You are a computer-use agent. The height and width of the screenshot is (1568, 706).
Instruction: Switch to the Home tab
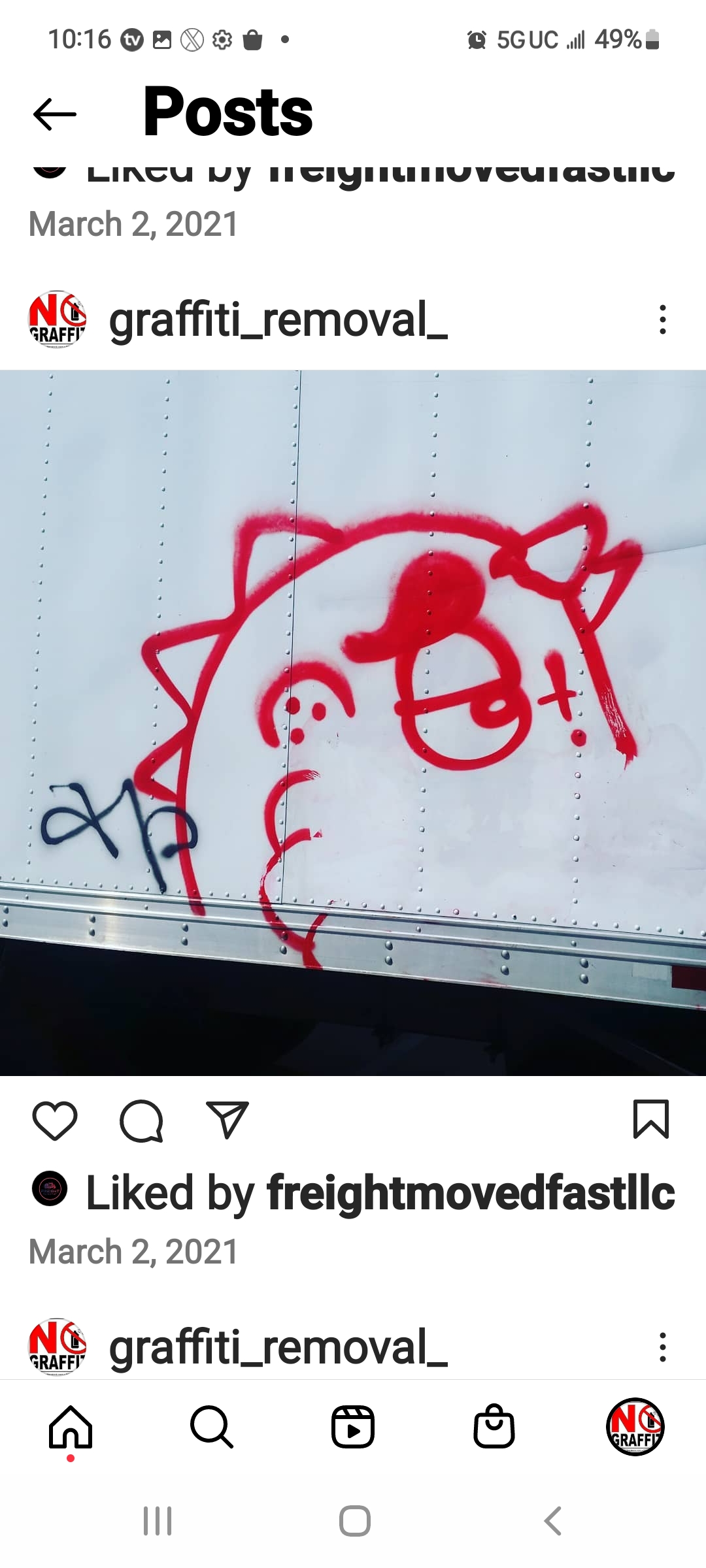coord(71,1428)
